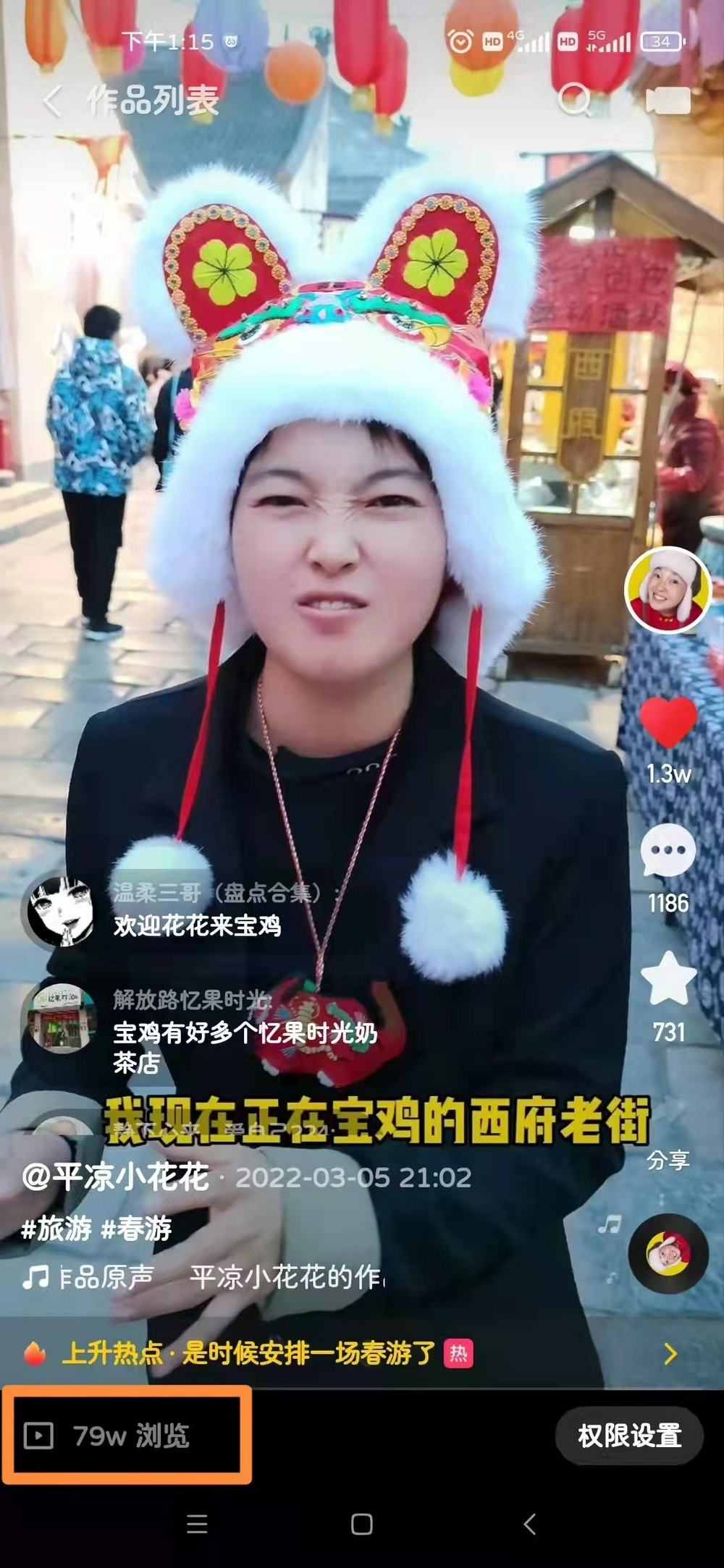Image resolution: width=724 pixels, height=1568 pixels.
Task: Open the #旅游 hashtag
Action: point(56,1228)
